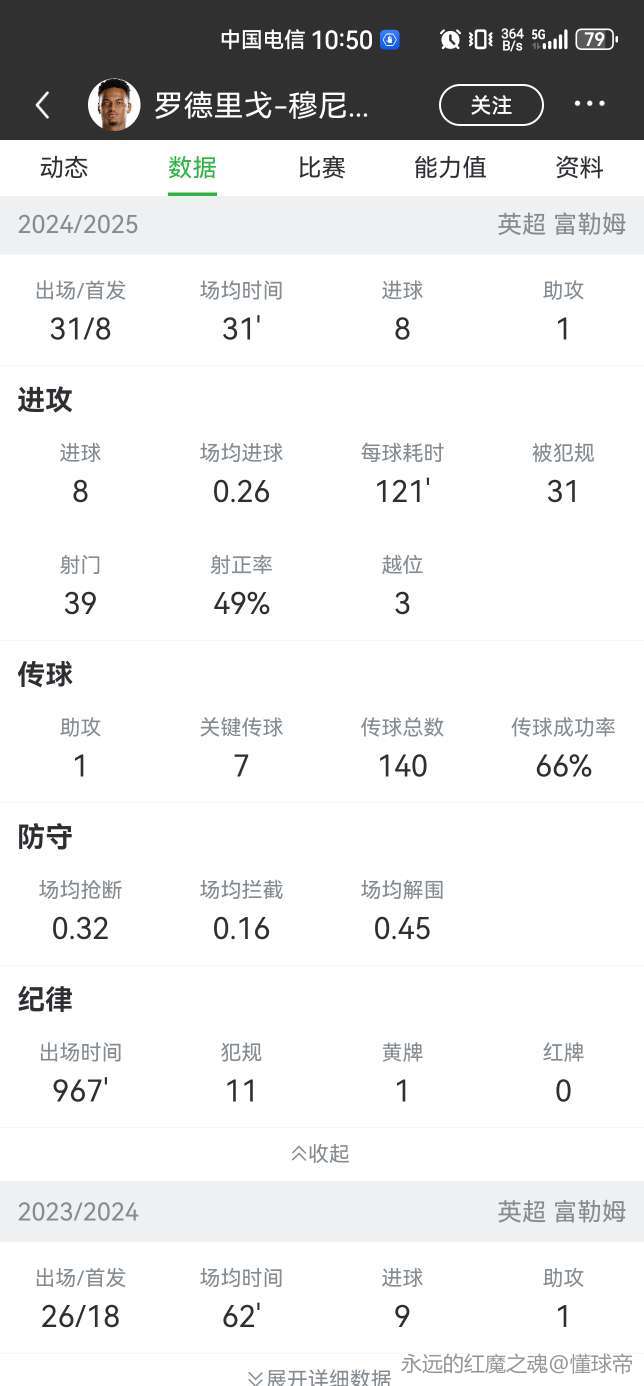Collapse 2024/2025 details with 收起

point(320,1153)
